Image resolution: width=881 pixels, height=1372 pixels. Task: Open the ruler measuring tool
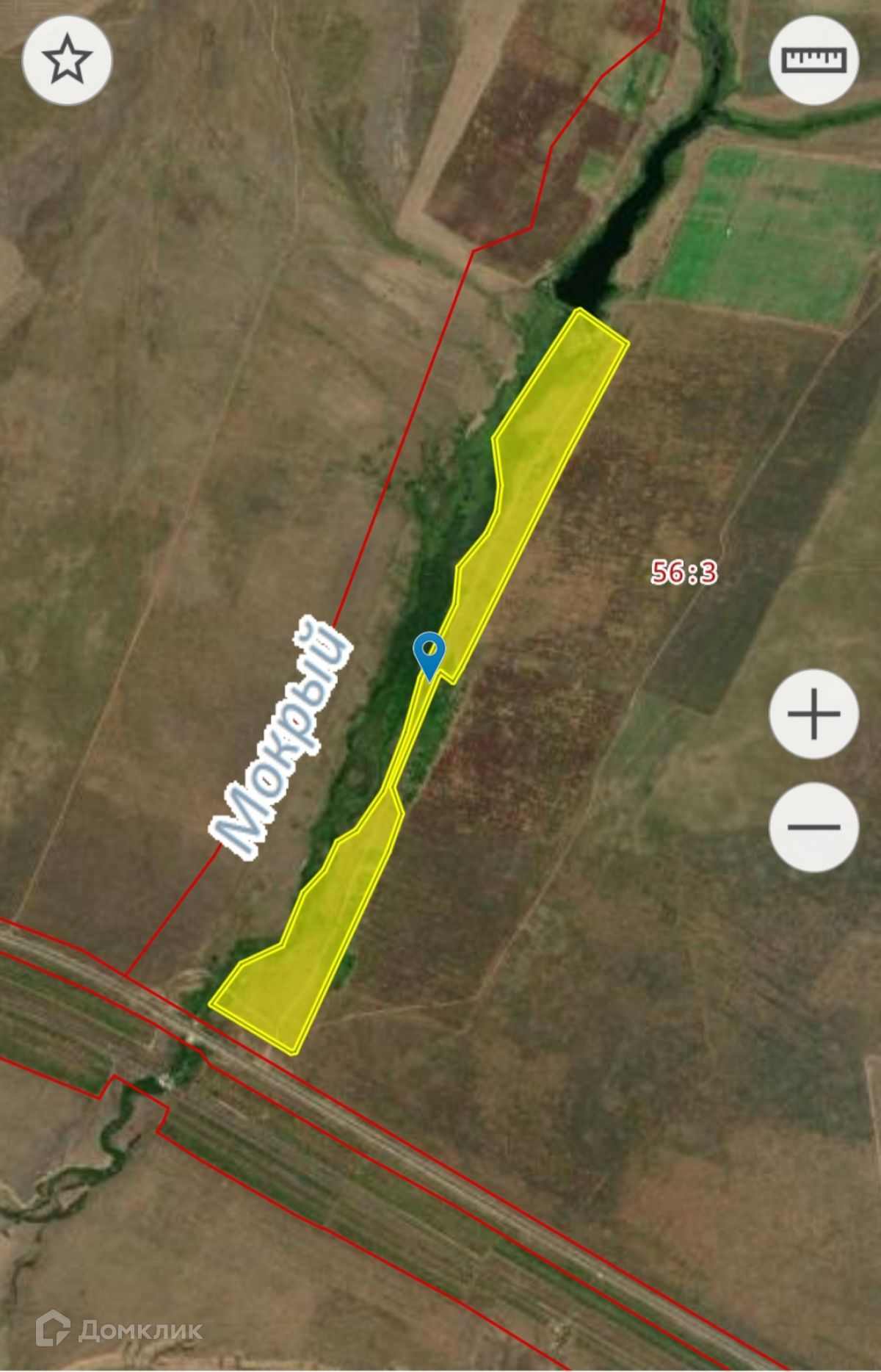(x=813, y=60)
